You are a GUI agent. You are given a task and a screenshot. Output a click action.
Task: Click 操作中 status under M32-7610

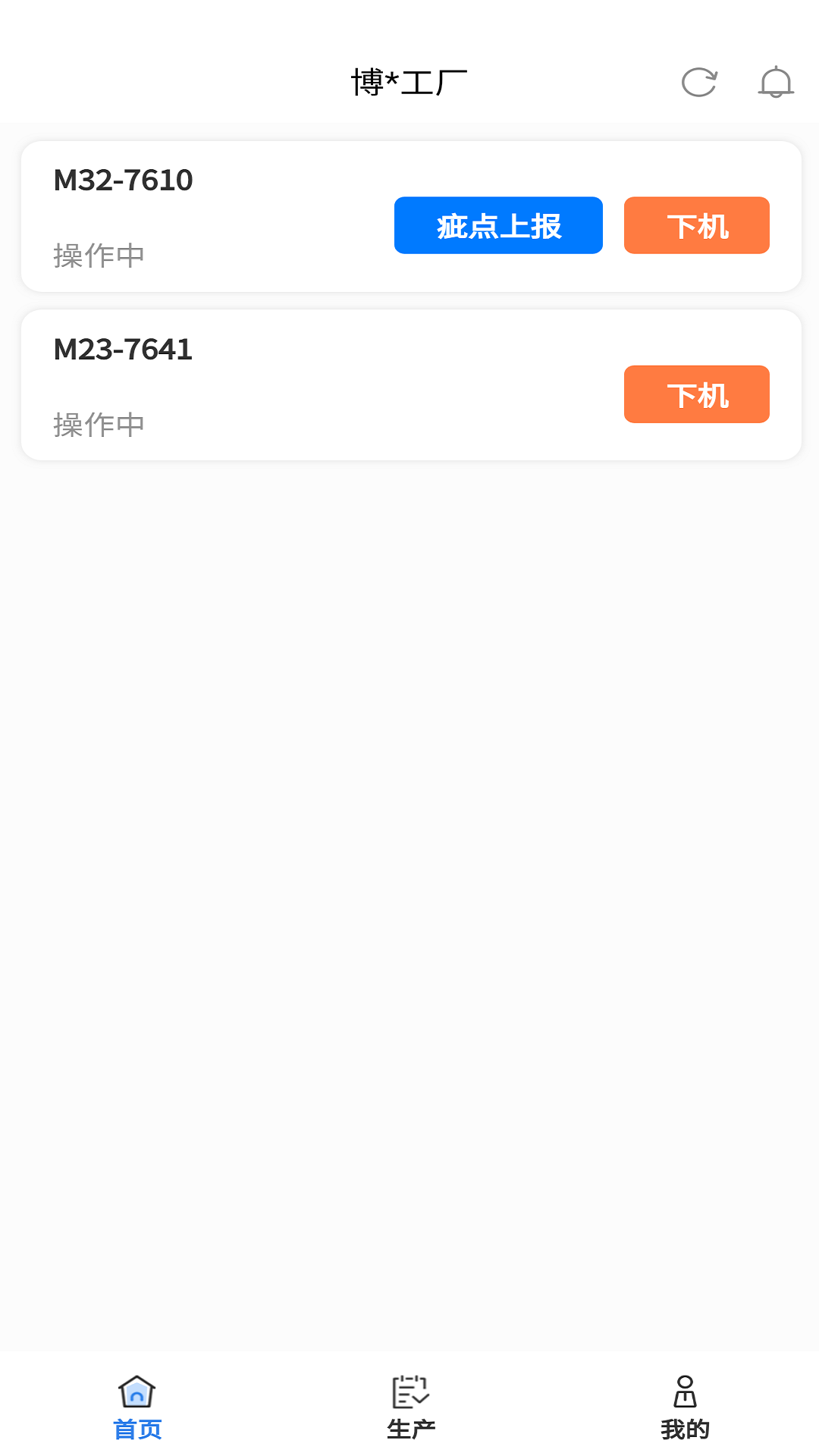(x=99, y=256)
